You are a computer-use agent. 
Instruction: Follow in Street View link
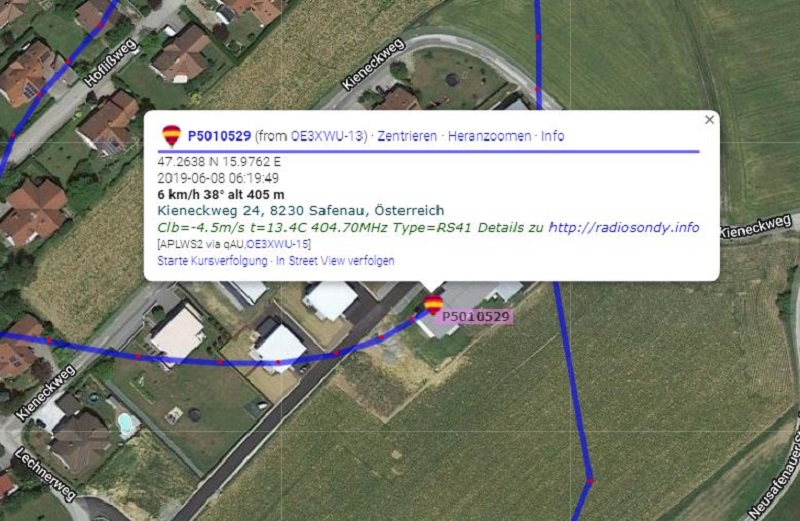coord(335,261)
